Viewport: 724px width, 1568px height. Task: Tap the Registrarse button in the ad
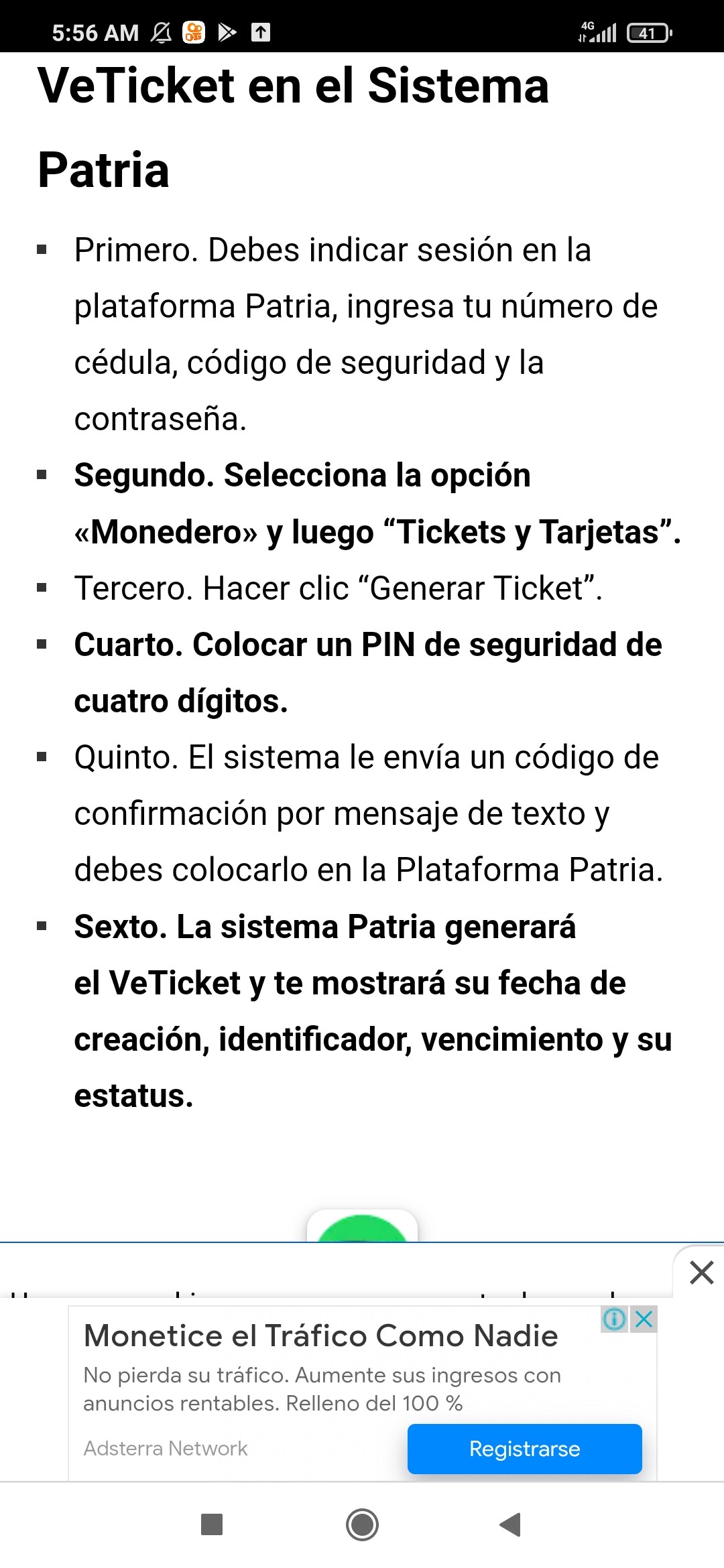pos(524,1449)
